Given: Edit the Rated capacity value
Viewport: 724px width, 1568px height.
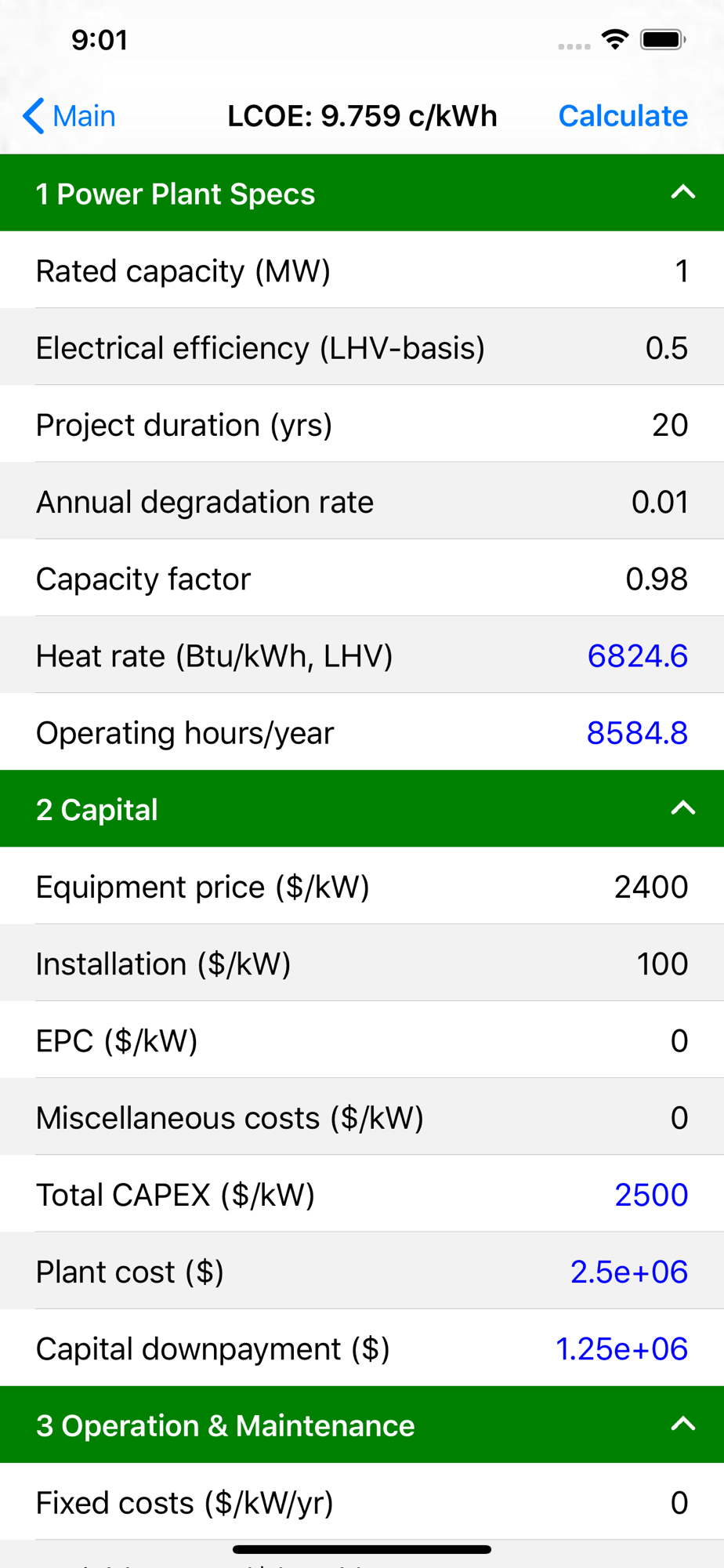Looking at the screenshot, I should coord(681,271).
